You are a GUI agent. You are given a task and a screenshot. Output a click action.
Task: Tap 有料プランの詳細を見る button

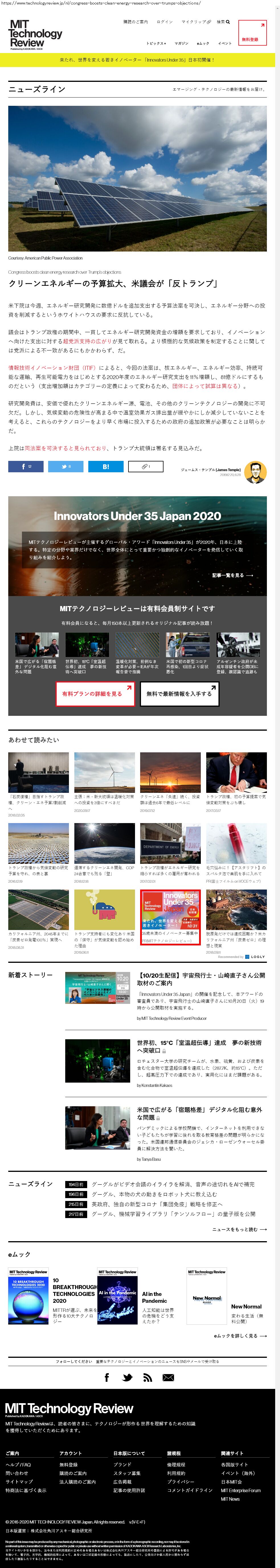point(95,693)
